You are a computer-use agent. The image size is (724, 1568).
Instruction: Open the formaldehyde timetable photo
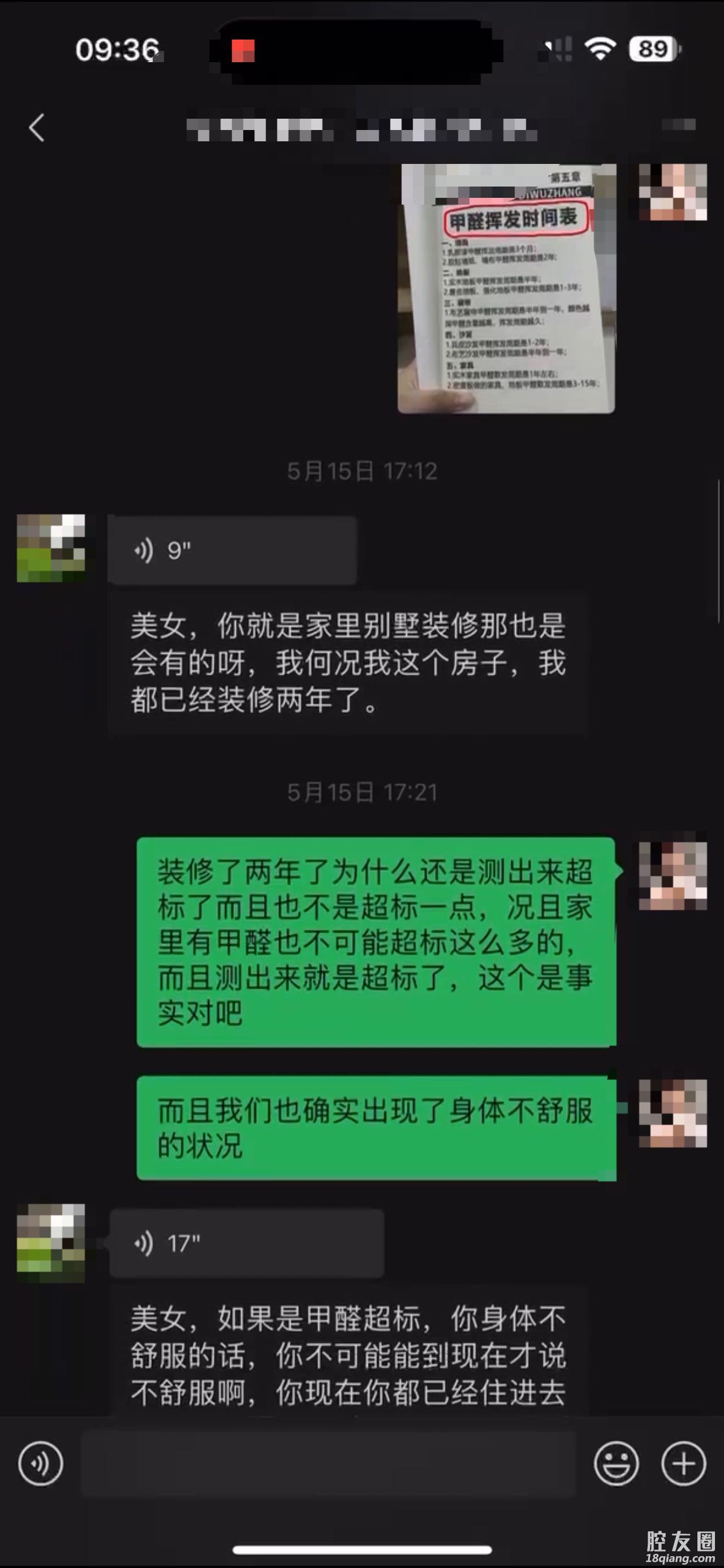[506, 289]
